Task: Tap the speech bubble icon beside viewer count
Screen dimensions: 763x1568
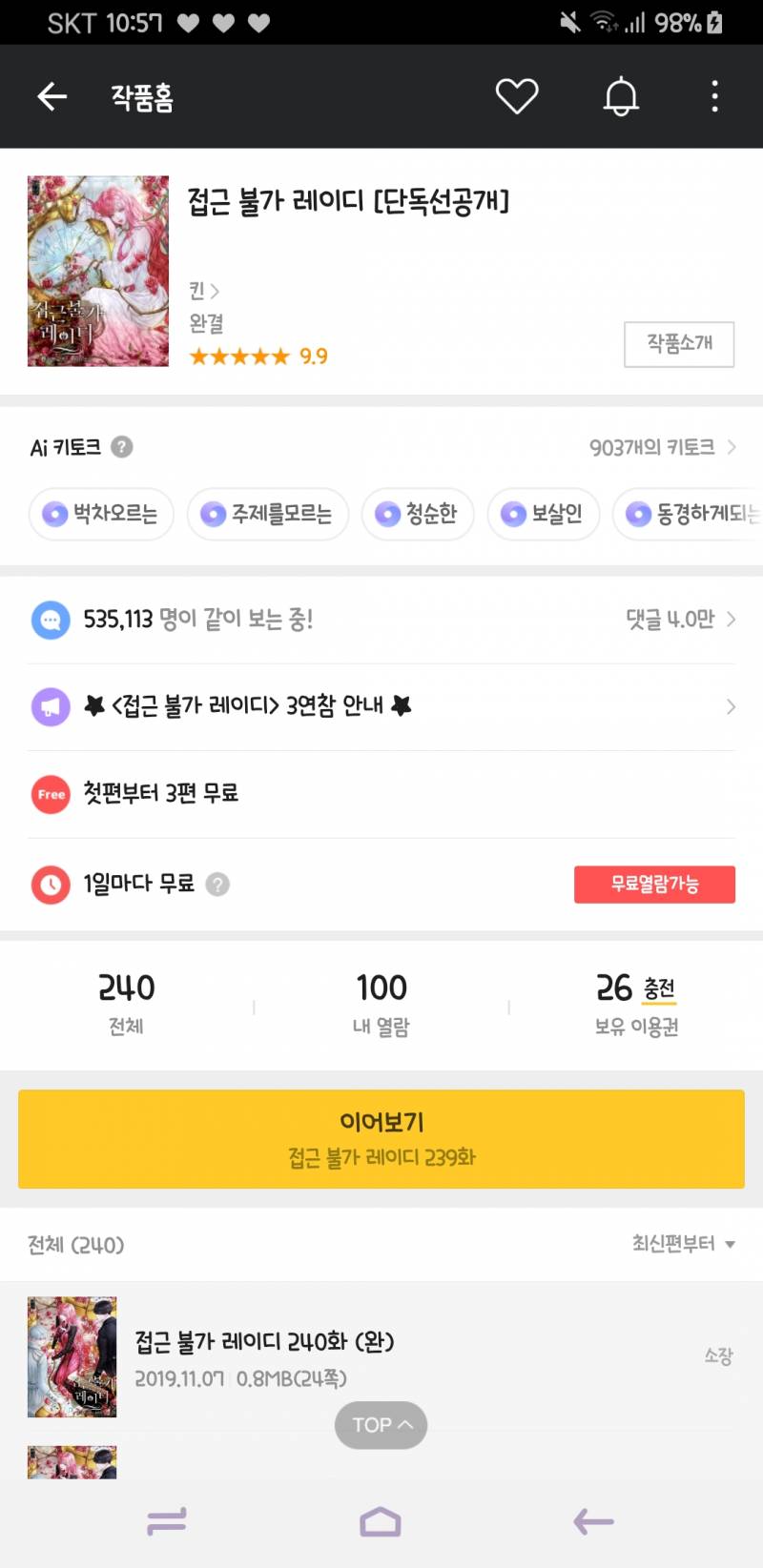Action: (x=51, y=619)
